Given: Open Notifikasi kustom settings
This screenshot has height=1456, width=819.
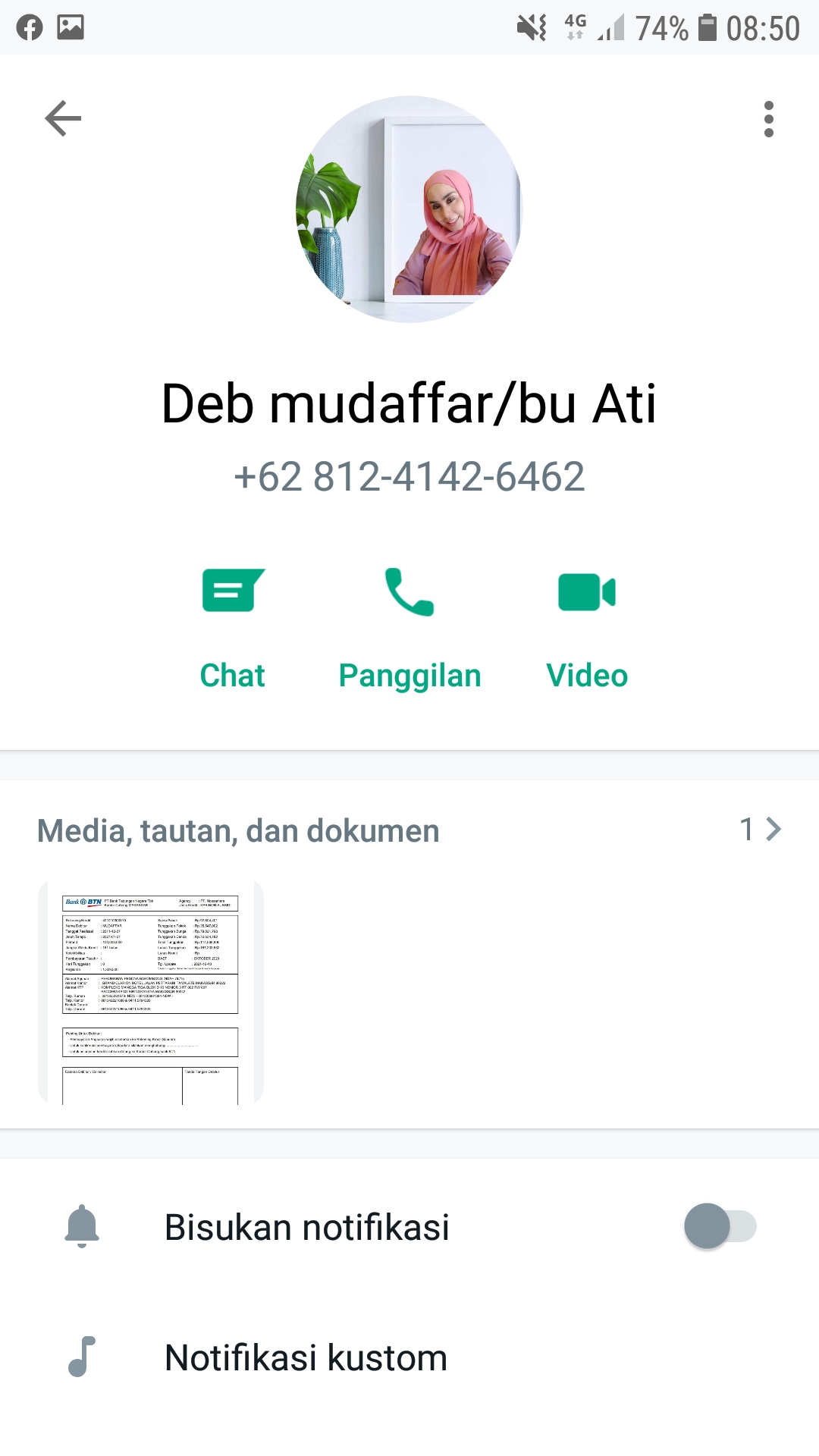Looking at the screenshot, I should pos(306,1357).
